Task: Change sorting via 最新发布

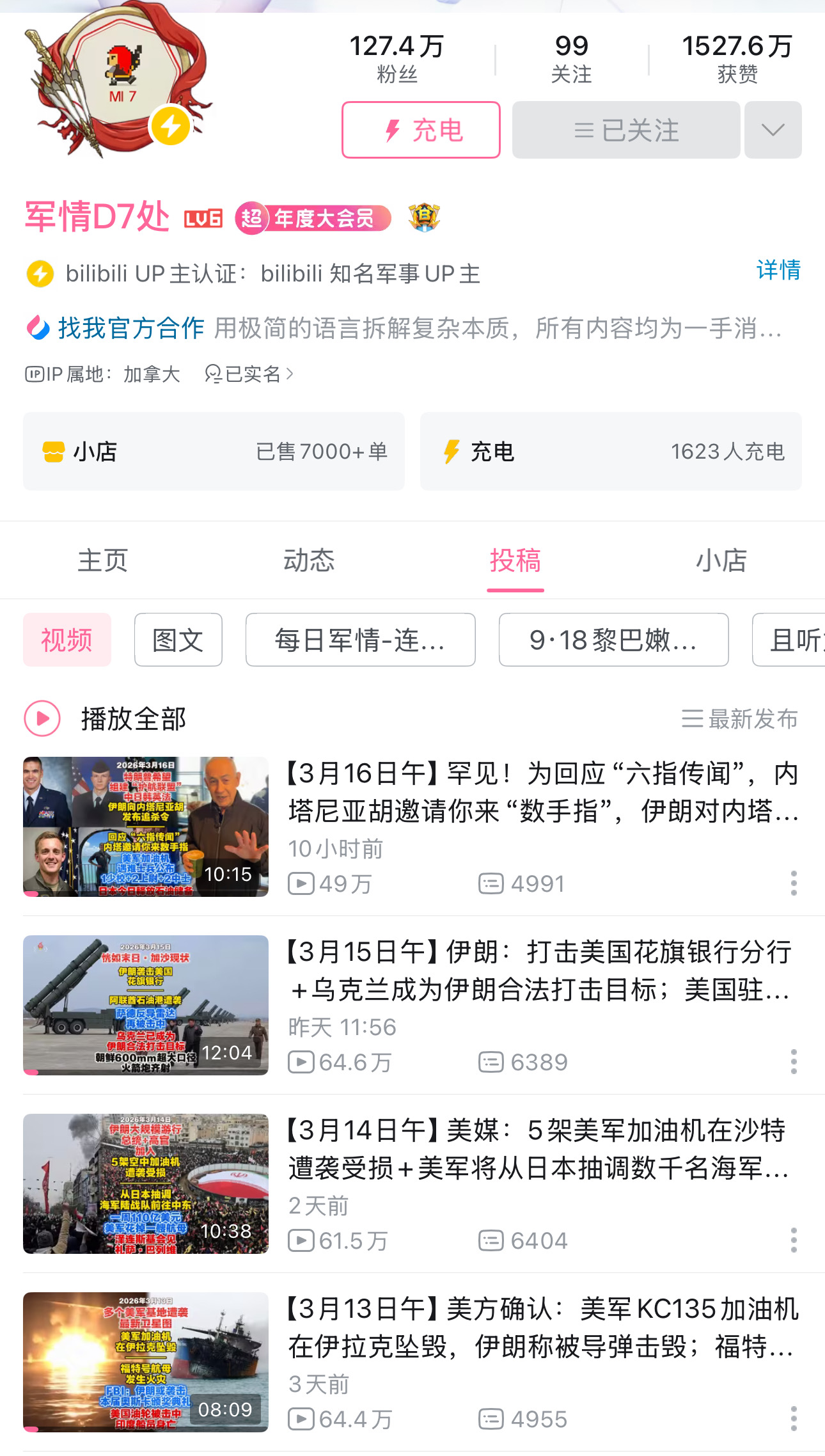Action: tap(739, 719)
